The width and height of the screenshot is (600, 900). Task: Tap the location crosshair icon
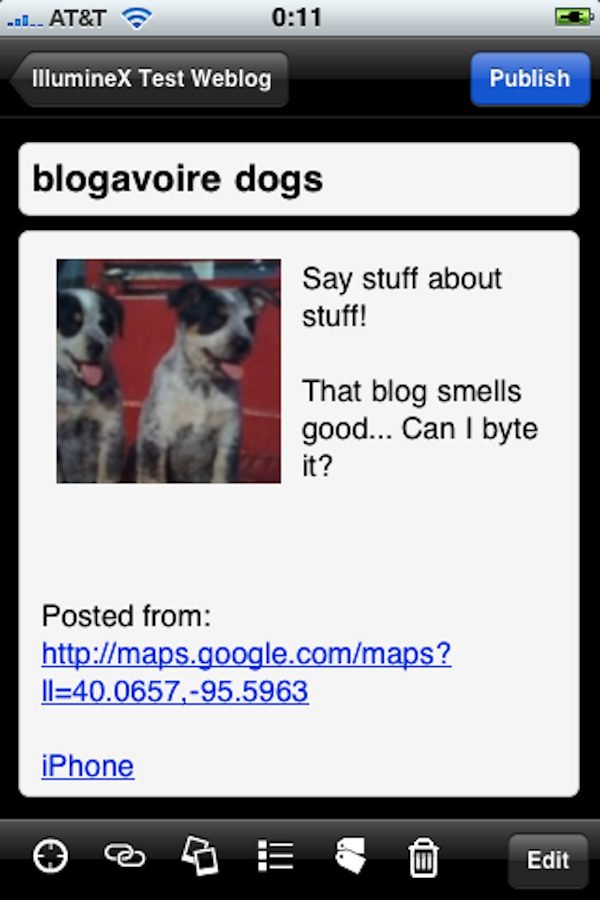point(50,856)
